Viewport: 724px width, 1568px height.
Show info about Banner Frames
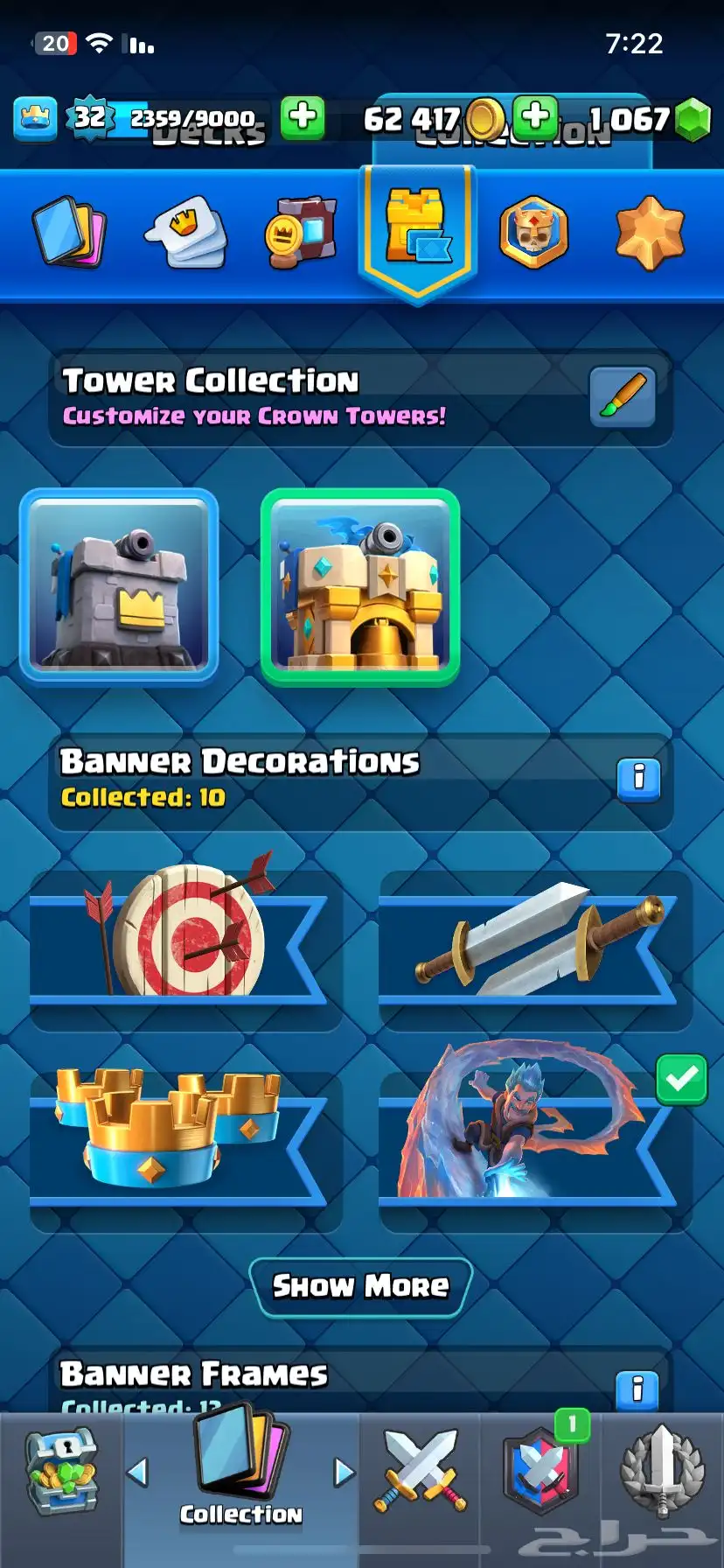tap(637, 1389)
